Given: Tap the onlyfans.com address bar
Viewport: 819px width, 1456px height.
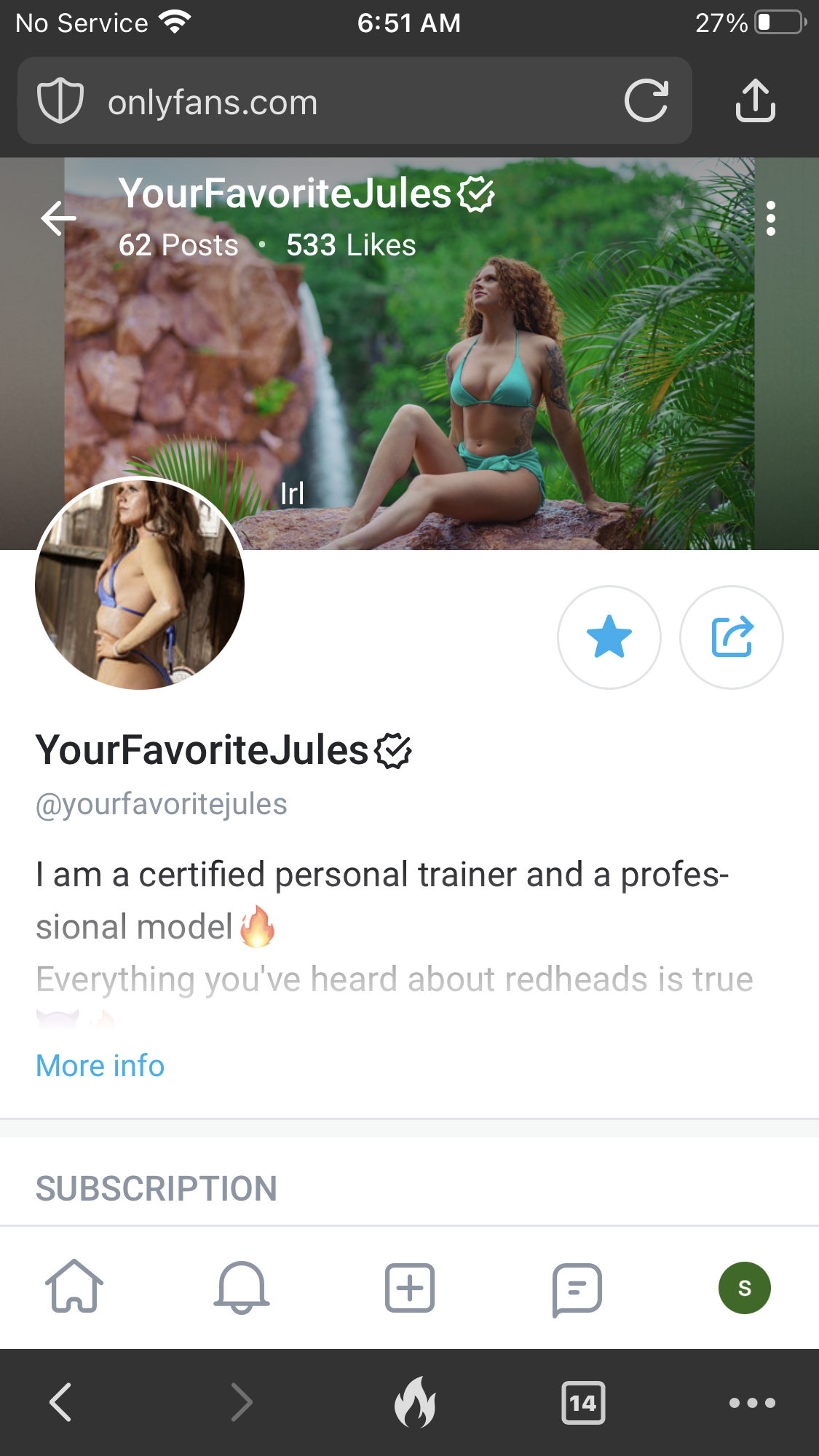Looking at the screenshot, I should click(328, 102).
